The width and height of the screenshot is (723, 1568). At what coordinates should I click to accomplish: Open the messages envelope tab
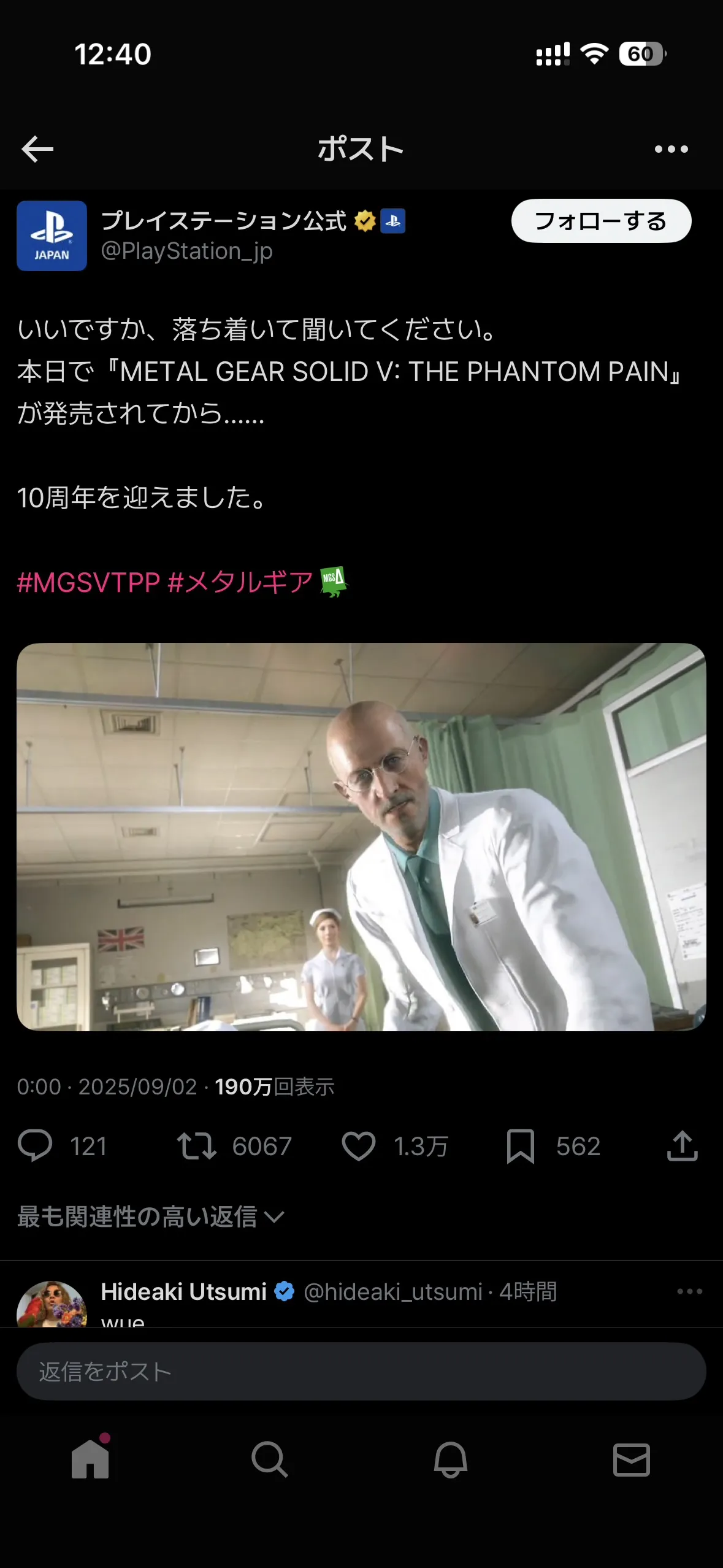[632, 1459]
